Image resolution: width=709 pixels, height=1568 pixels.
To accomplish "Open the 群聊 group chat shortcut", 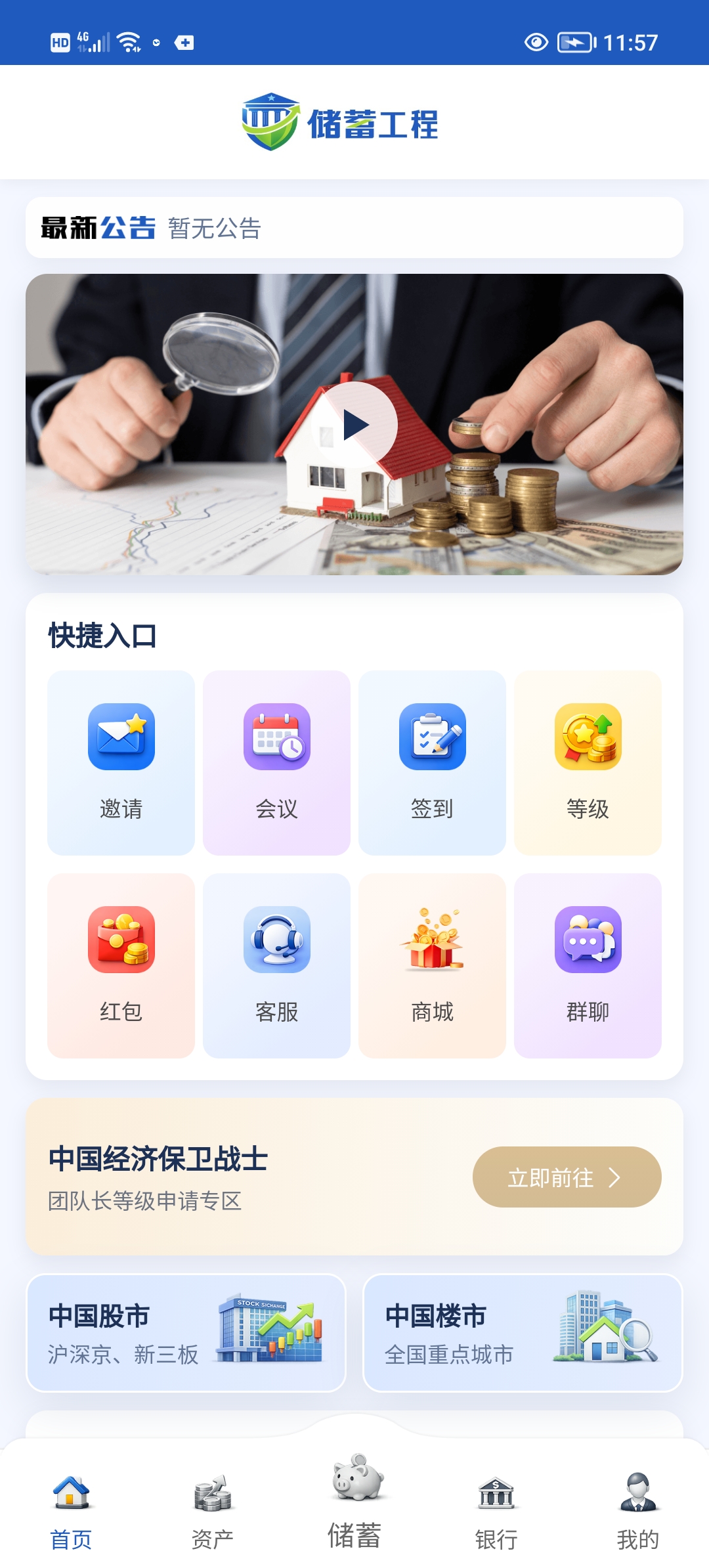I will (x=588, y=965).
